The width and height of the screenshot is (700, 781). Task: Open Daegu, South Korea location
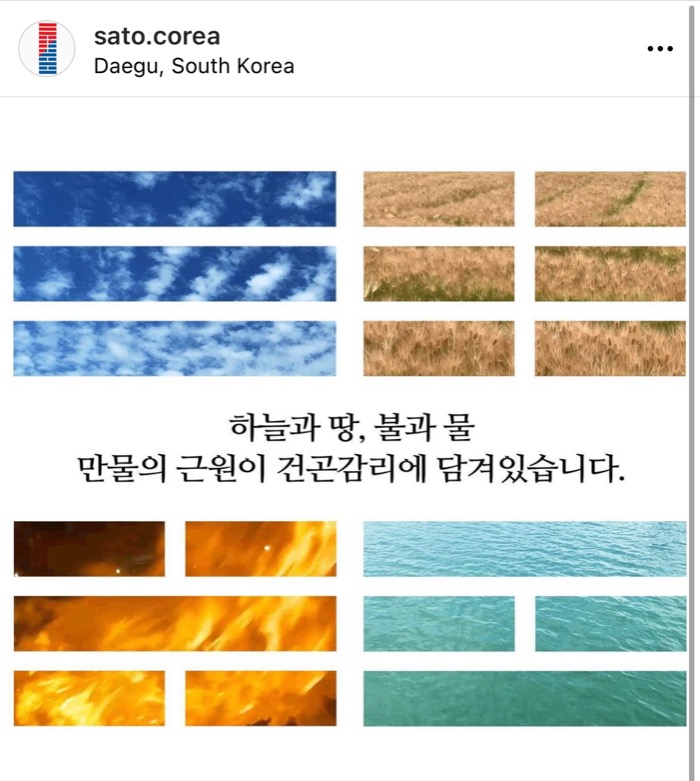click(x=193, y=67)
